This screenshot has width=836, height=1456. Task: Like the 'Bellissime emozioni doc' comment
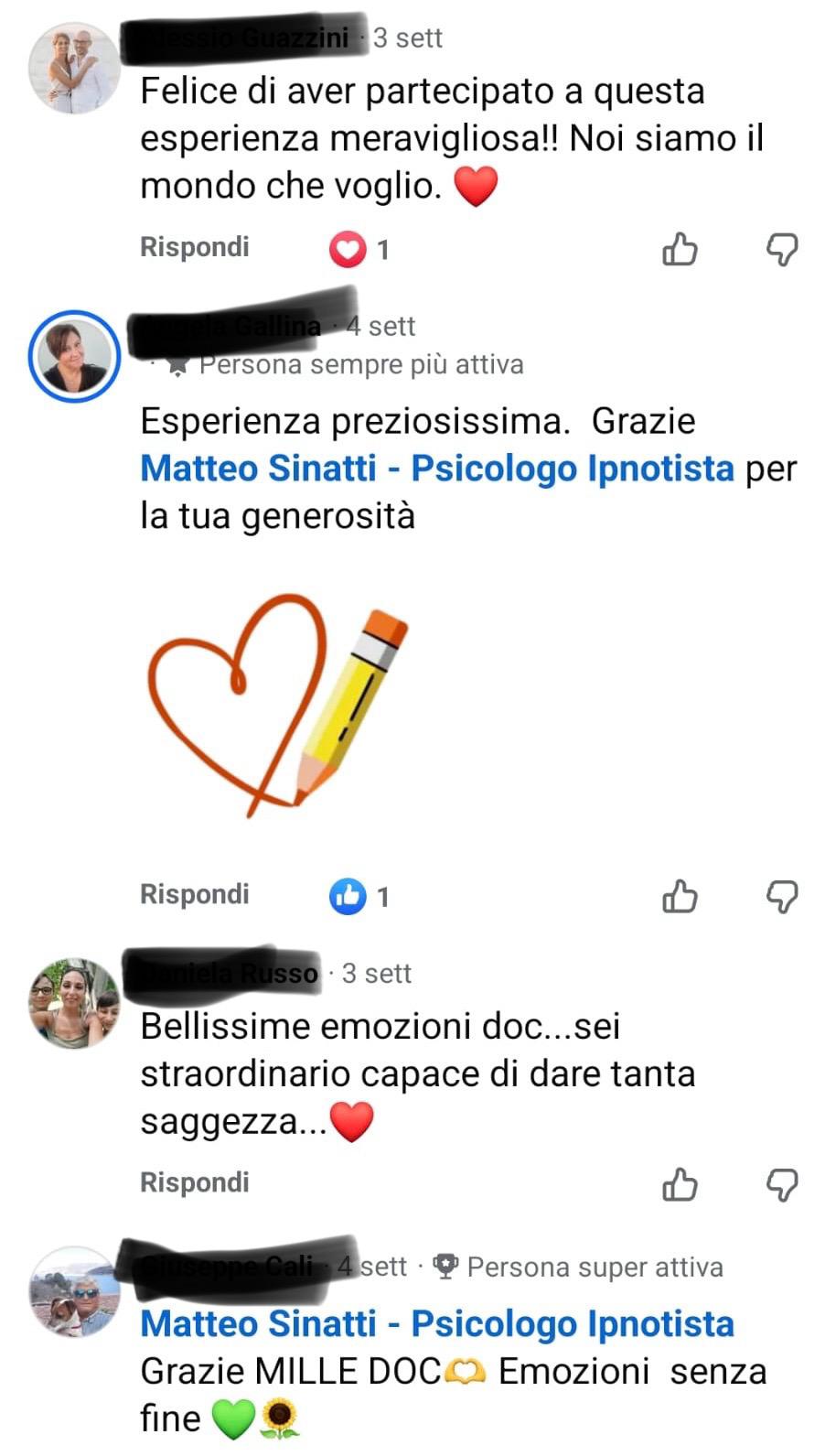[679, 1184]
